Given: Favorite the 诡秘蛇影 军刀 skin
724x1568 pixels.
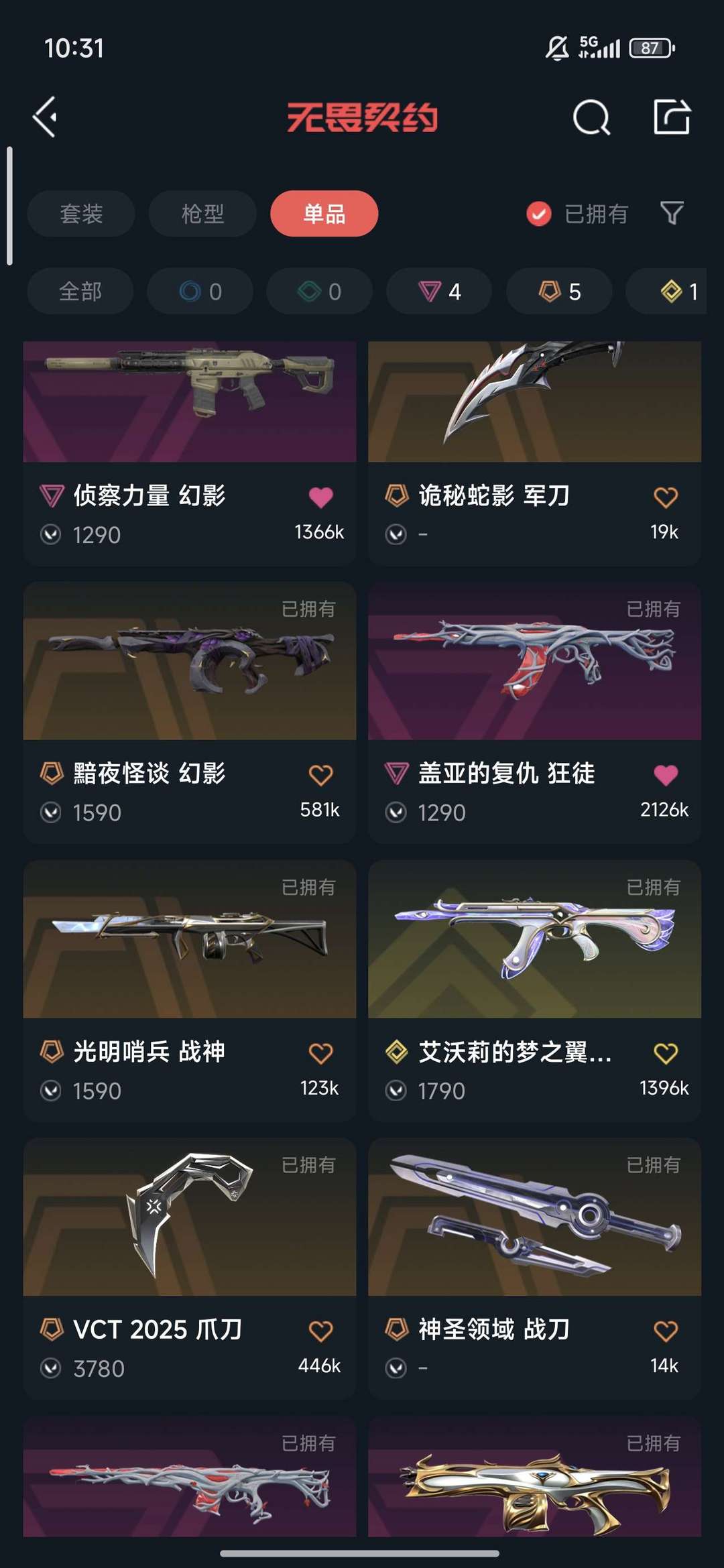Looking at the screenshot, I should 665,496.
